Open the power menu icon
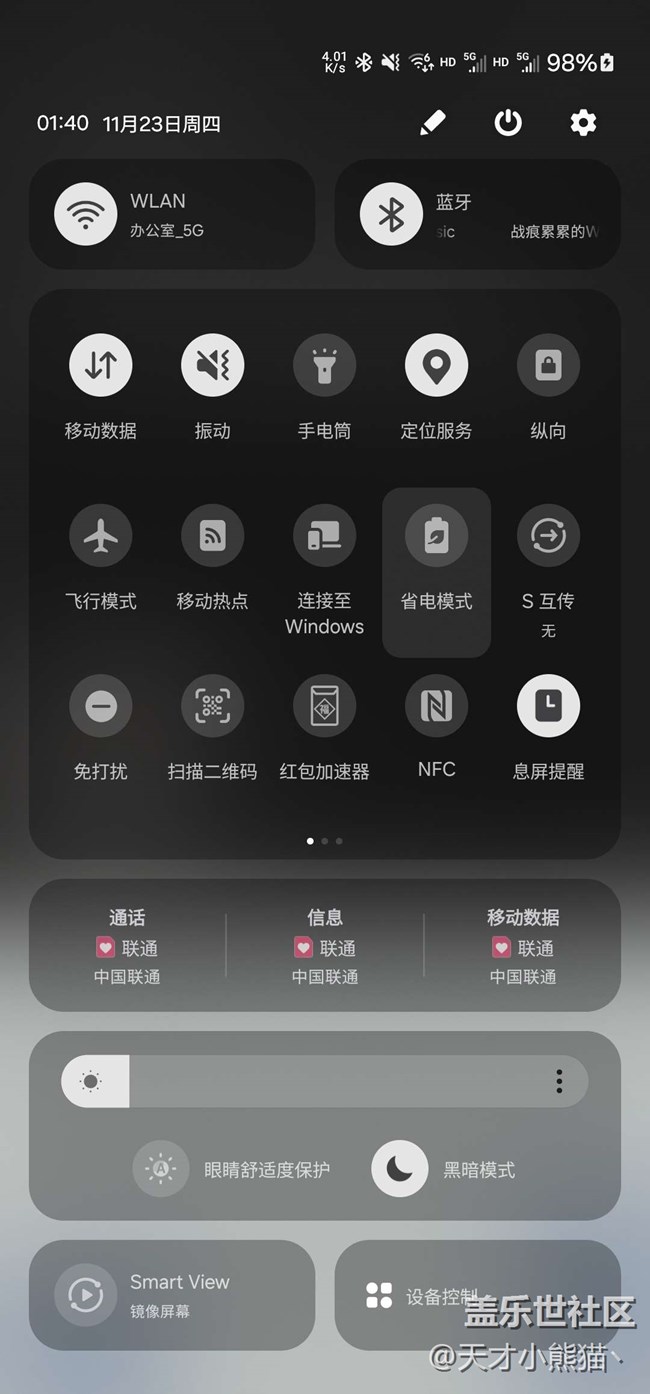Viewport: 650px width, 1394px height. point(508,123)
